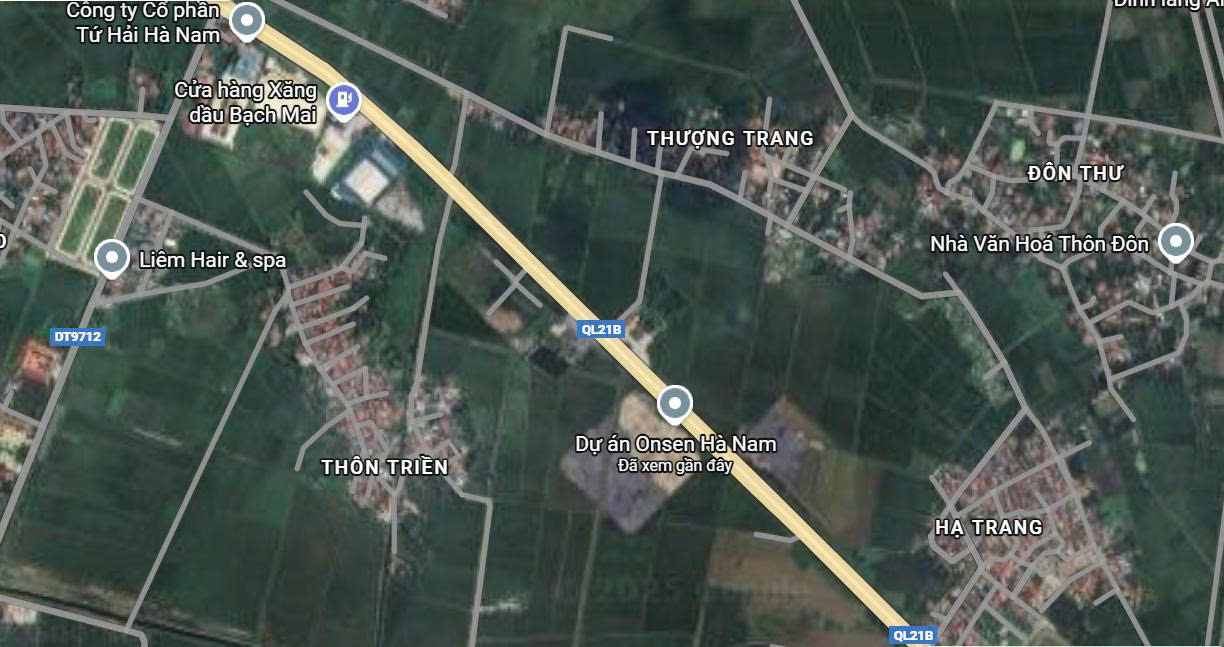Tap the Cửa hàng Xăng dầu Bạch Mai marker
Image resolution: width=1224 pixels, height=647 pixels.
(345, 100)
